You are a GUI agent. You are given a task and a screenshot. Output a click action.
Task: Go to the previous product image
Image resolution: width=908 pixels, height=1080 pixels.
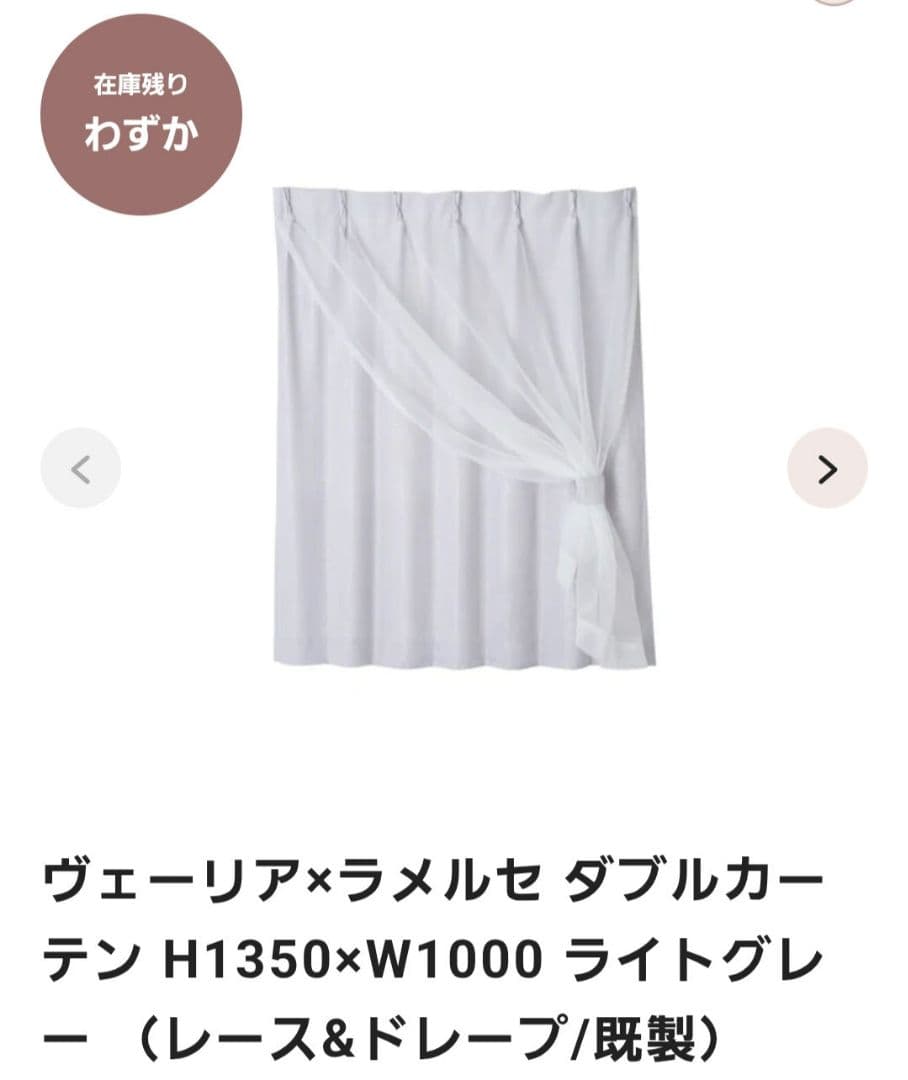click(x=81, y=468)
